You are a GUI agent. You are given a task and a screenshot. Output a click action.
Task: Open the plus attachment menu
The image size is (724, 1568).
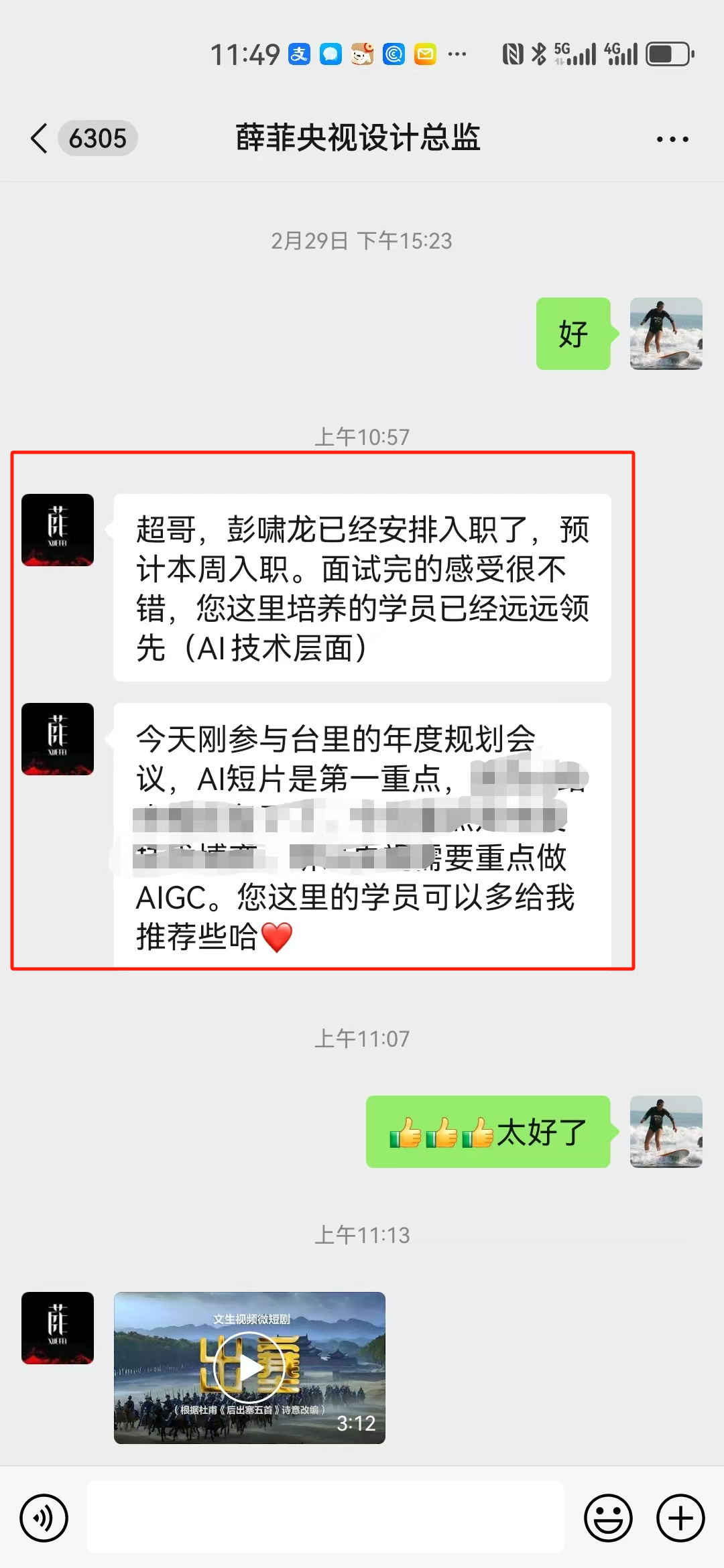coord(680,1518)
